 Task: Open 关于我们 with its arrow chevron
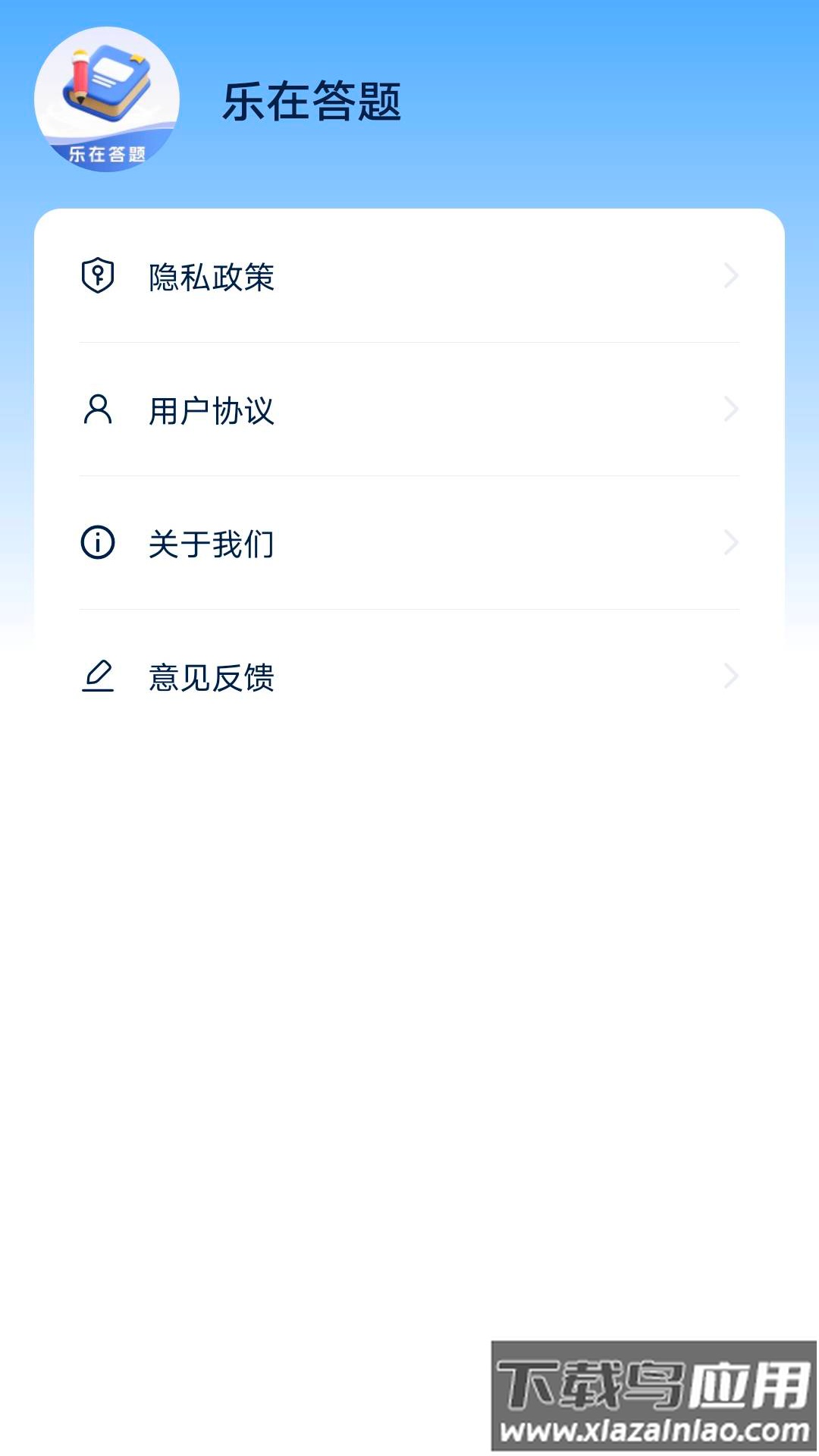tap(730, 542)
